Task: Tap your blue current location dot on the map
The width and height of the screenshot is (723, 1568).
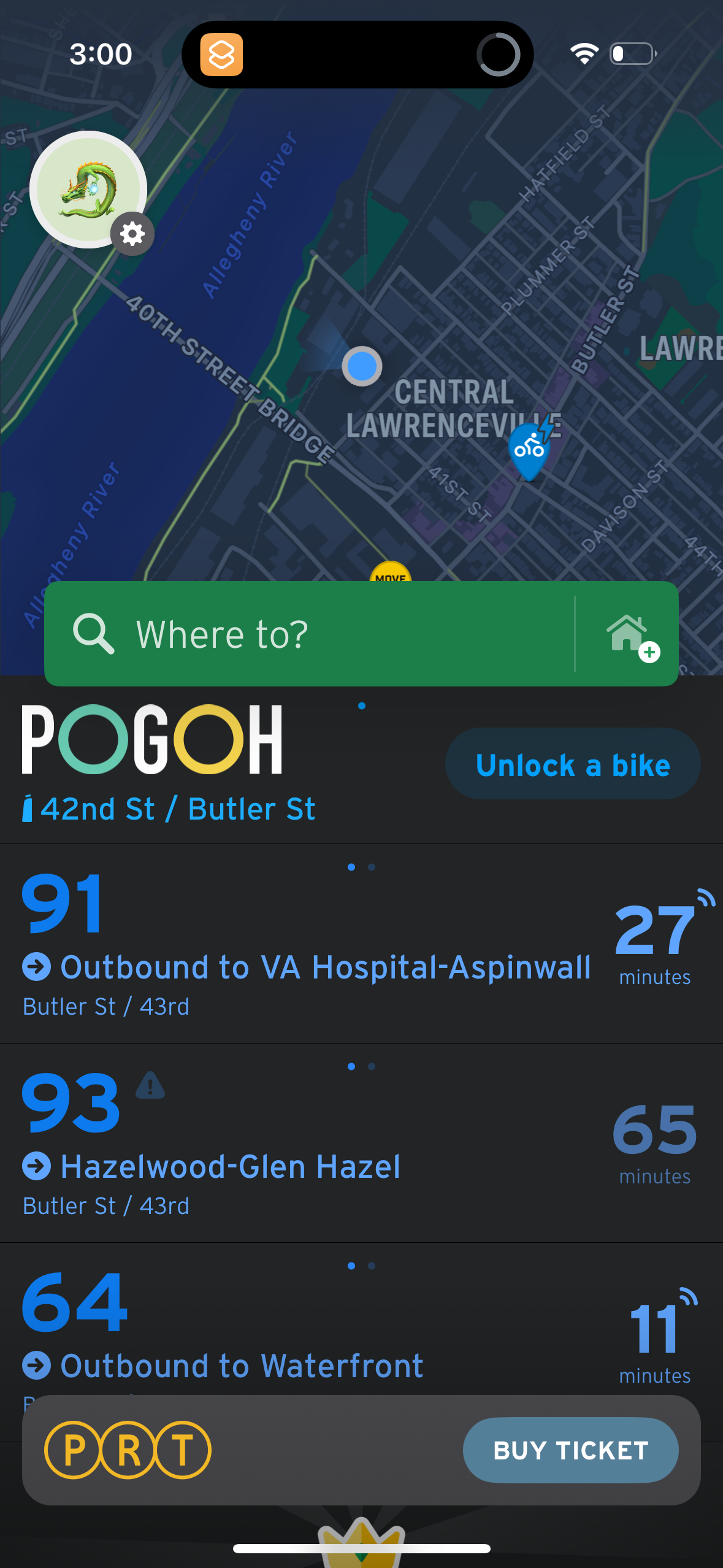Action: click(362, 366)
